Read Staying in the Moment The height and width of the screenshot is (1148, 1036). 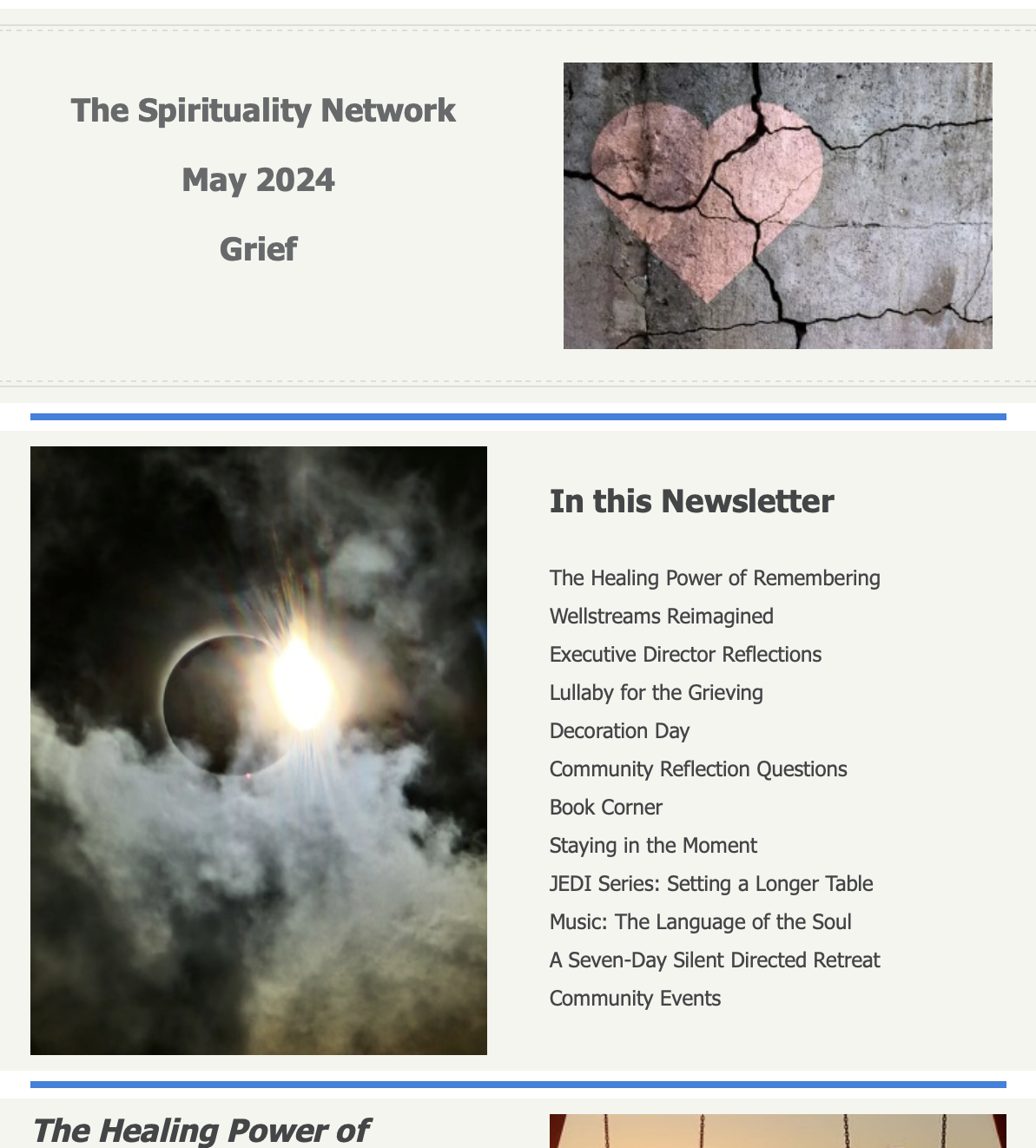653,846
